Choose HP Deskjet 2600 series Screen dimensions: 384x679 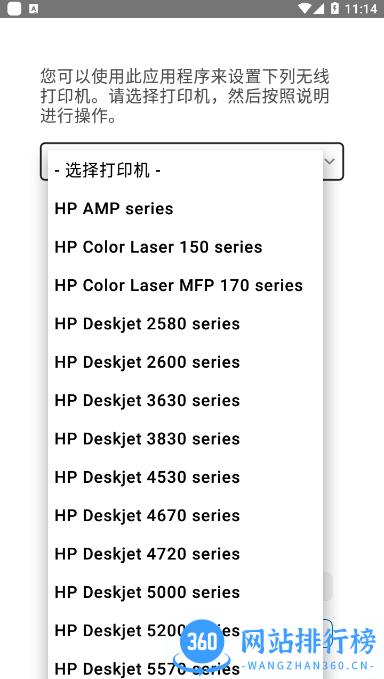(185, 362)
